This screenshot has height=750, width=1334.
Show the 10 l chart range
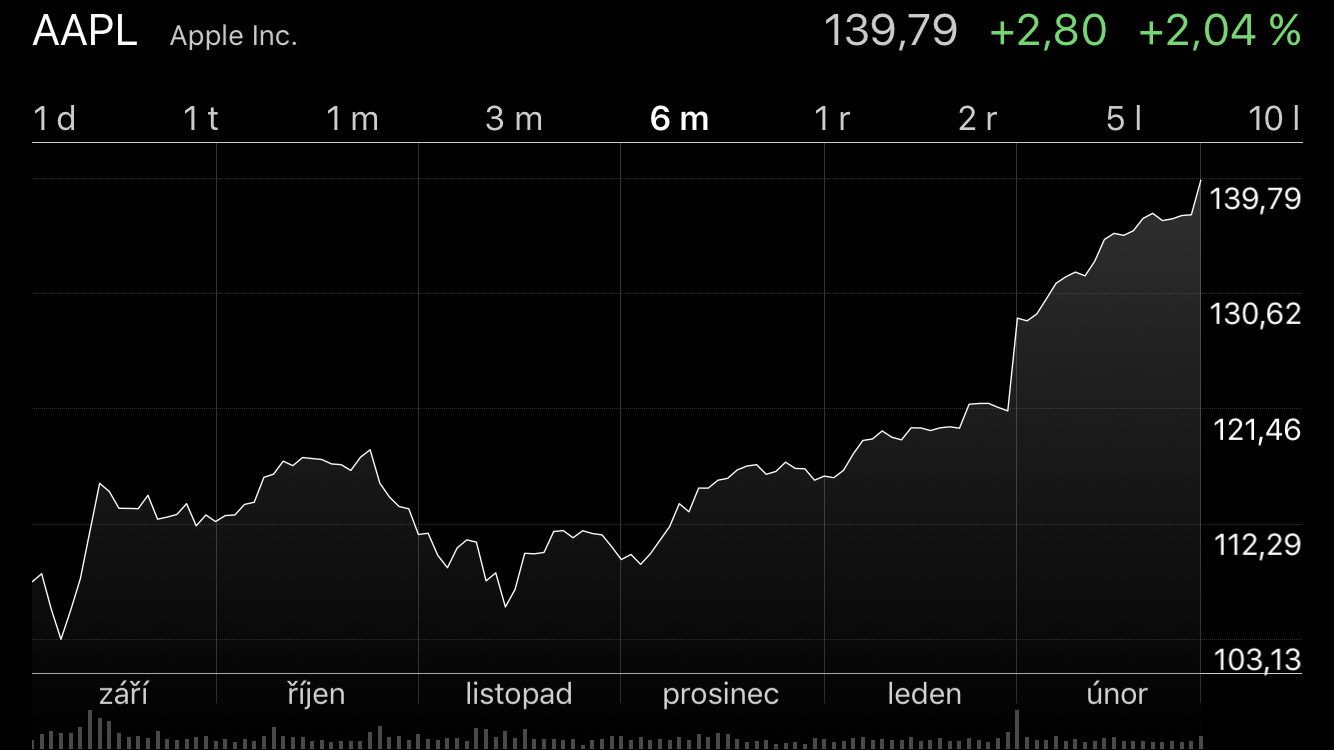[1274, 120]
